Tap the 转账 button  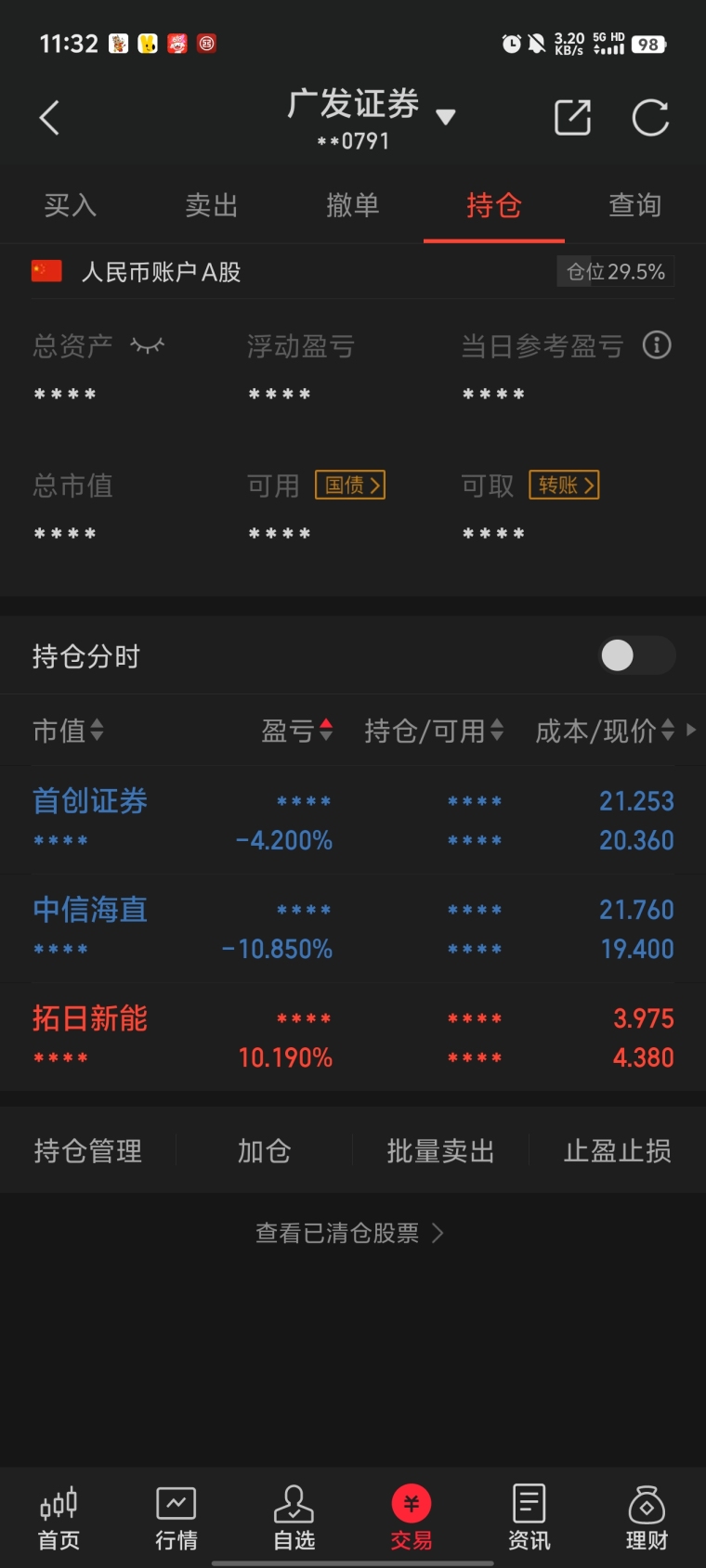pyautogui.click(x=564, y=485)
